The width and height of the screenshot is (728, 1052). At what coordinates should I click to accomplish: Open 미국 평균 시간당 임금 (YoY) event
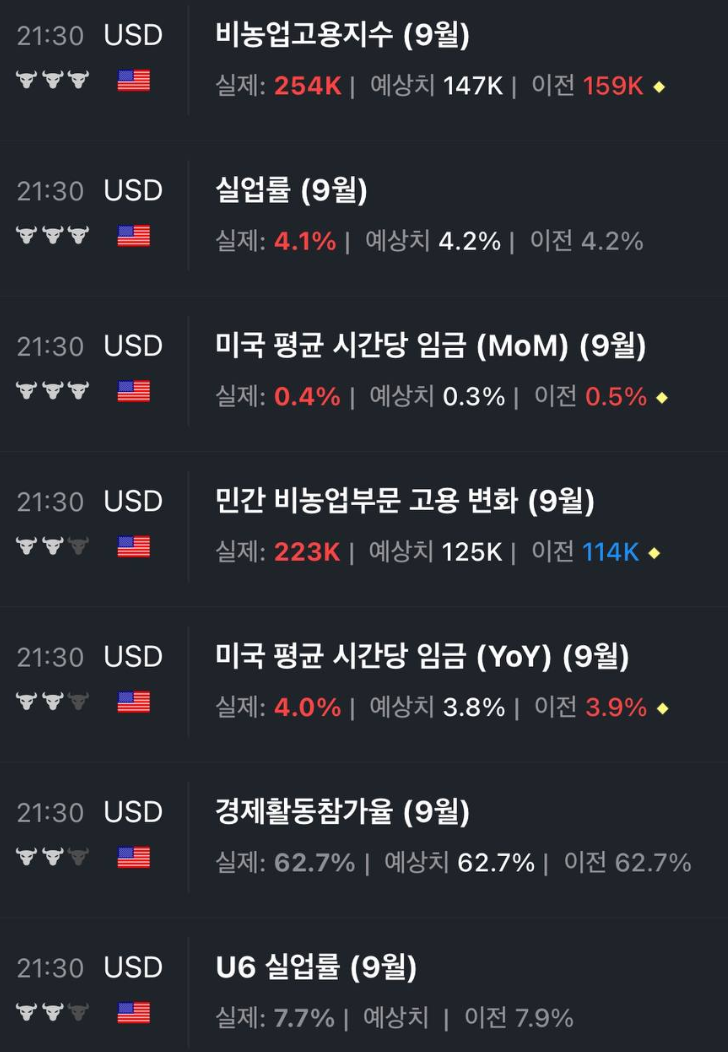[x=422, y=657]
